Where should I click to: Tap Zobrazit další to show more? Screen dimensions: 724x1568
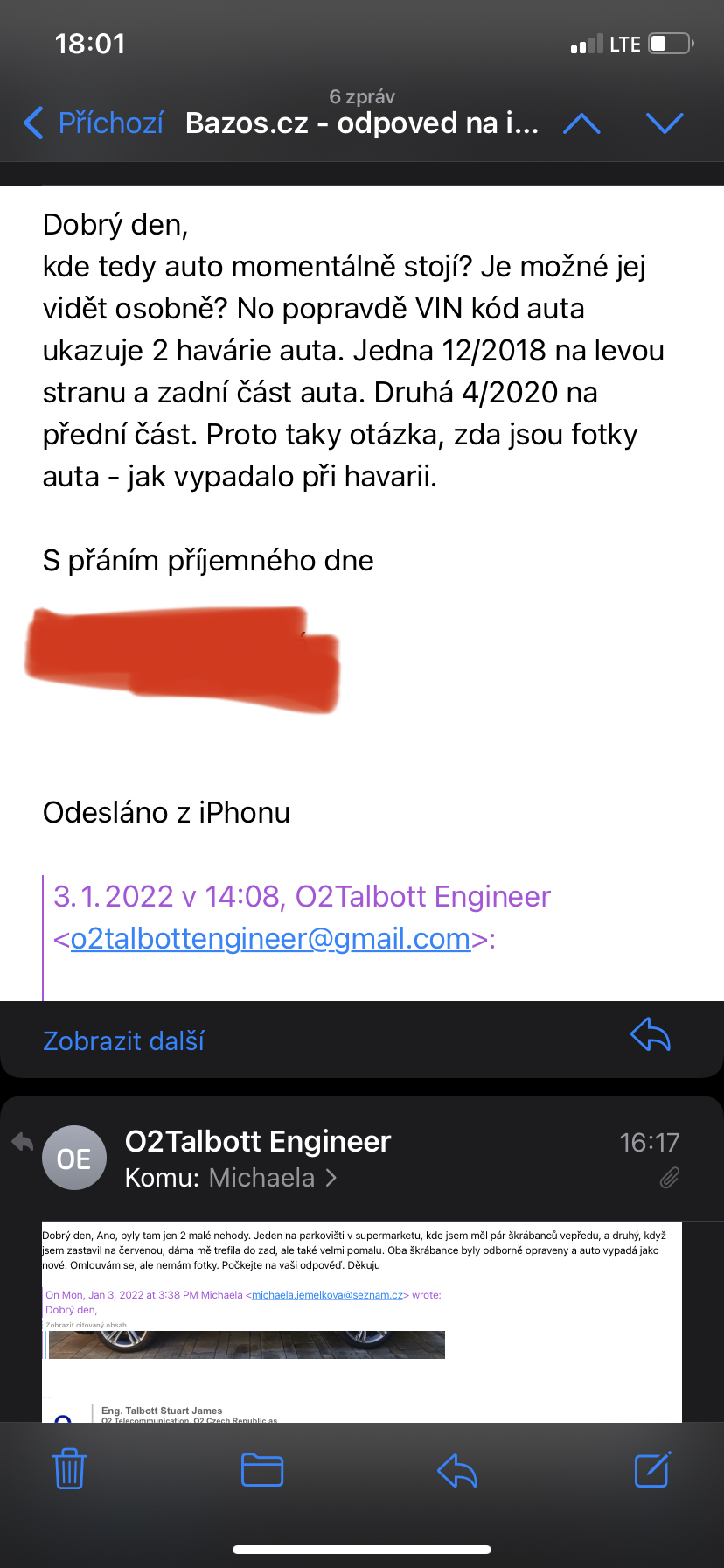point(123,1040)
